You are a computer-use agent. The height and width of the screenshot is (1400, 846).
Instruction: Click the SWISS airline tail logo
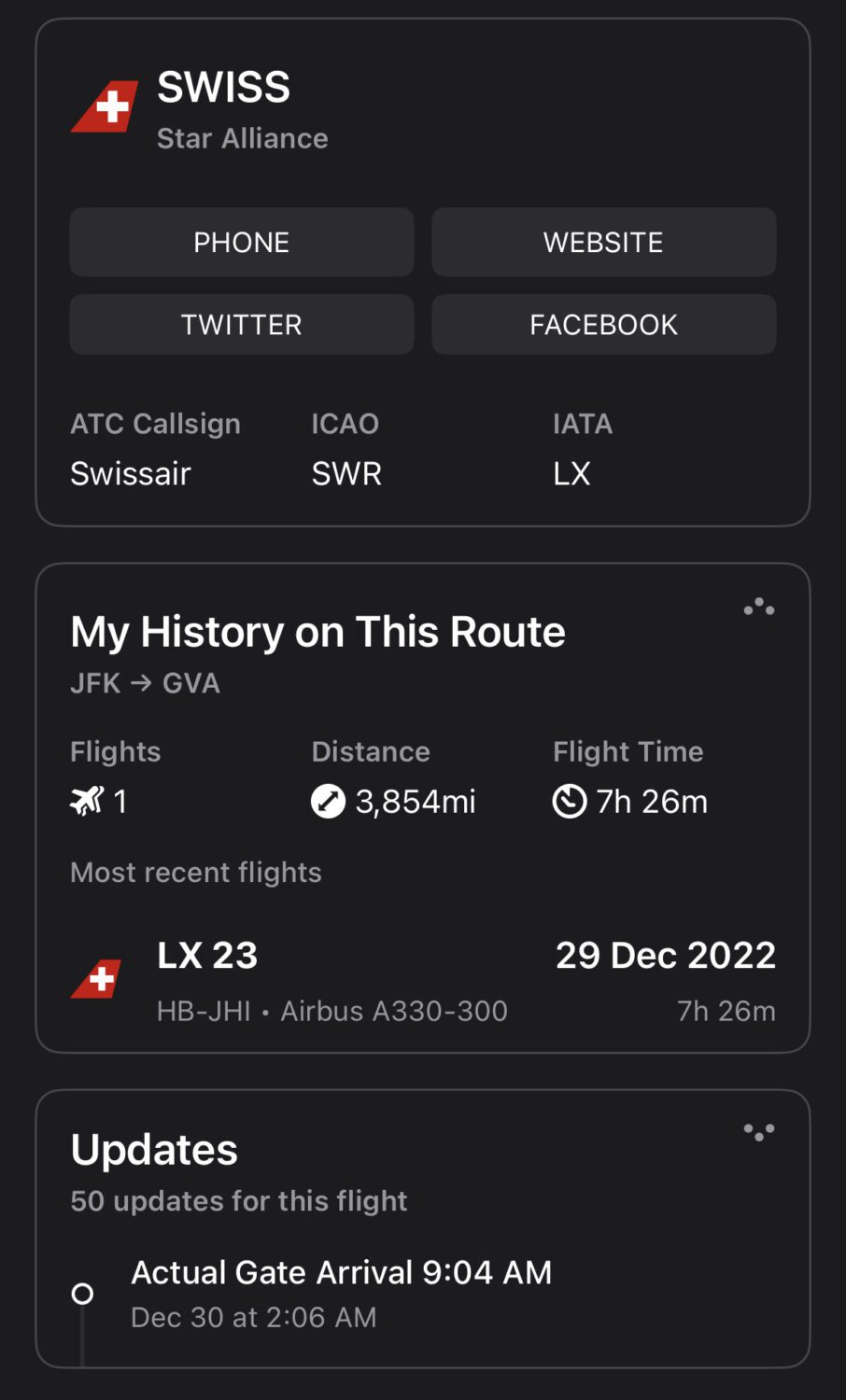[104, 105]
